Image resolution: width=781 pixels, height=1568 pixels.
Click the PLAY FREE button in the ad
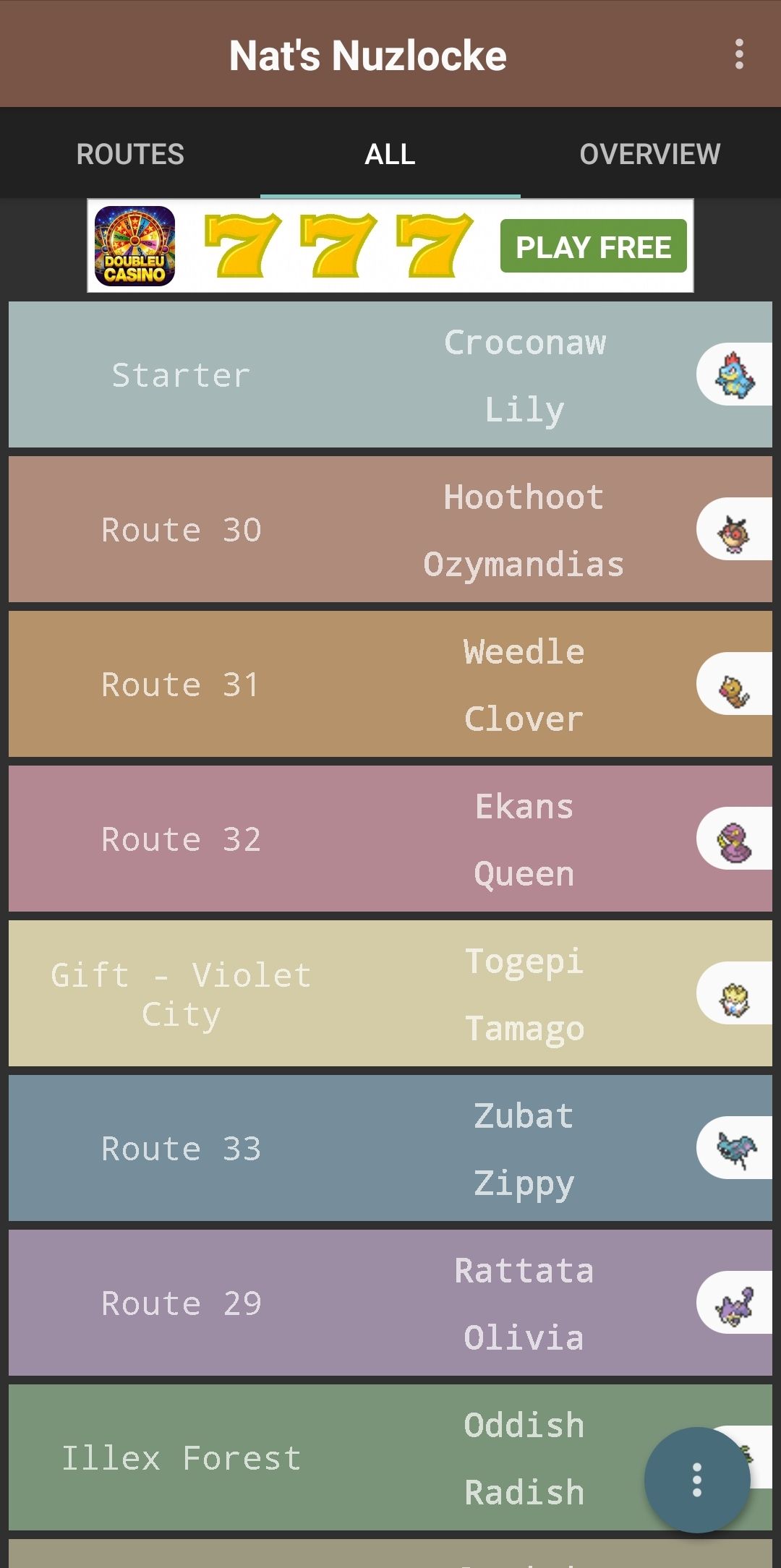592,247
